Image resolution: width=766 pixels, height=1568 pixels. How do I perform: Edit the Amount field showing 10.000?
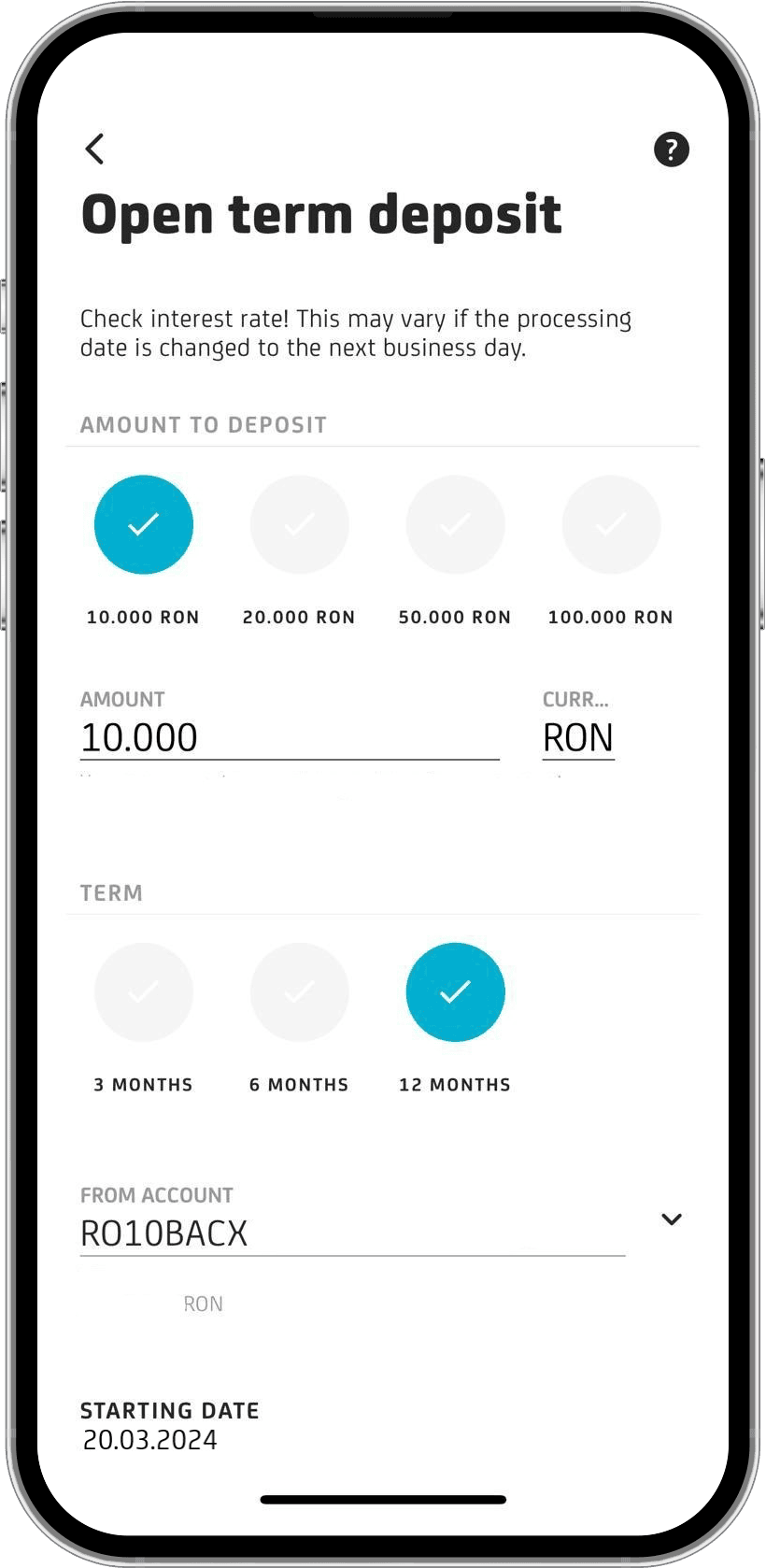[x=290, y=738]
